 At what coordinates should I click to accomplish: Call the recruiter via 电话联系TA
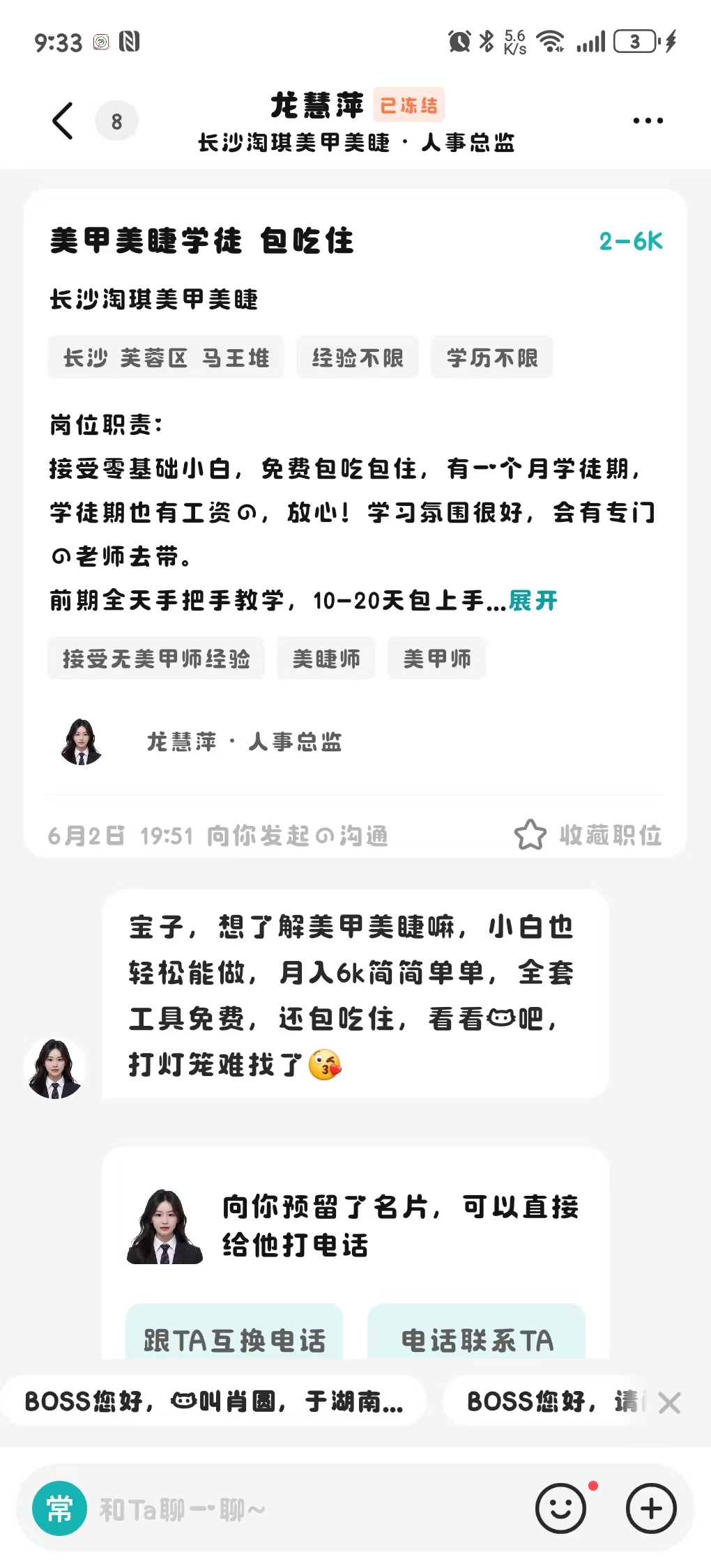coord(477,1339)
